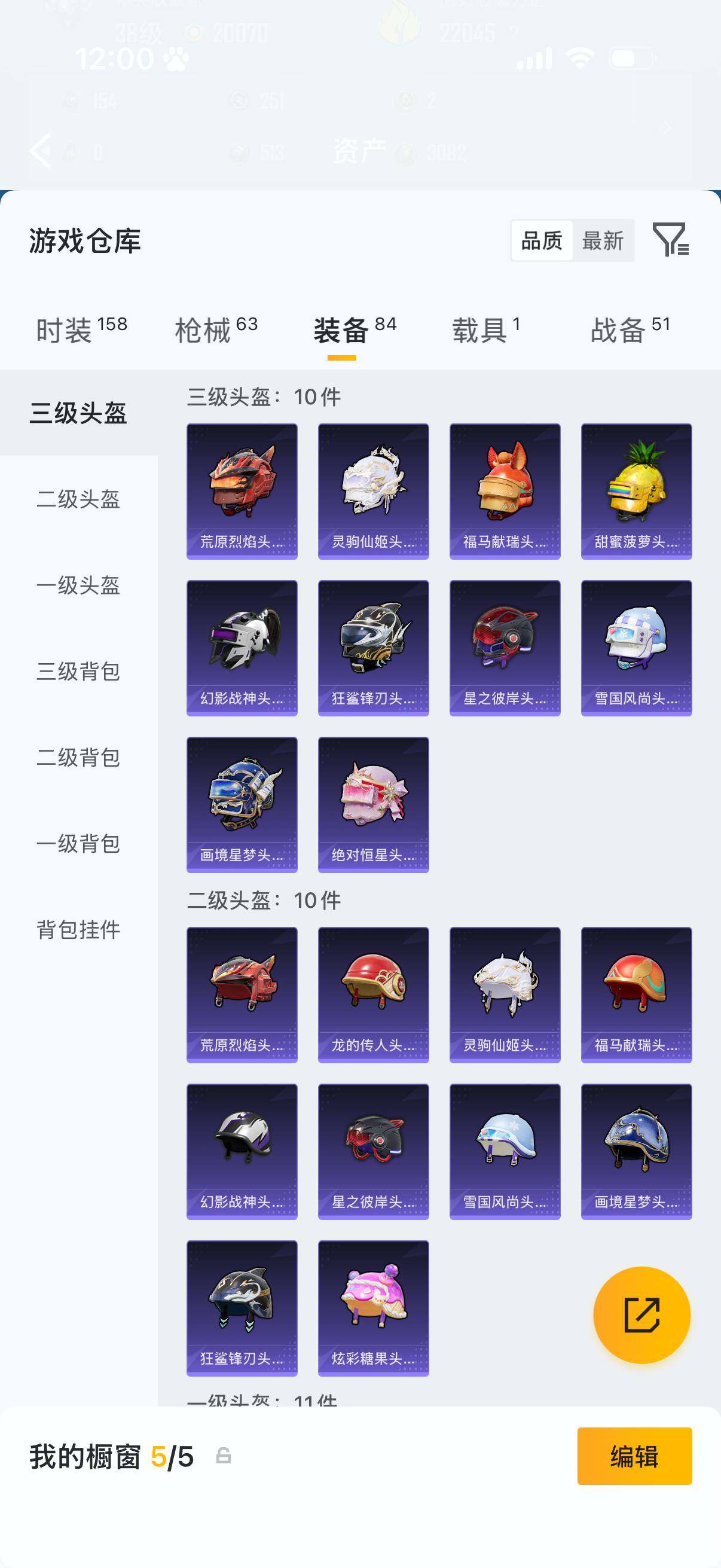Toggle sorting to 最新
The image size is (721, 1568).
(604, 241)
